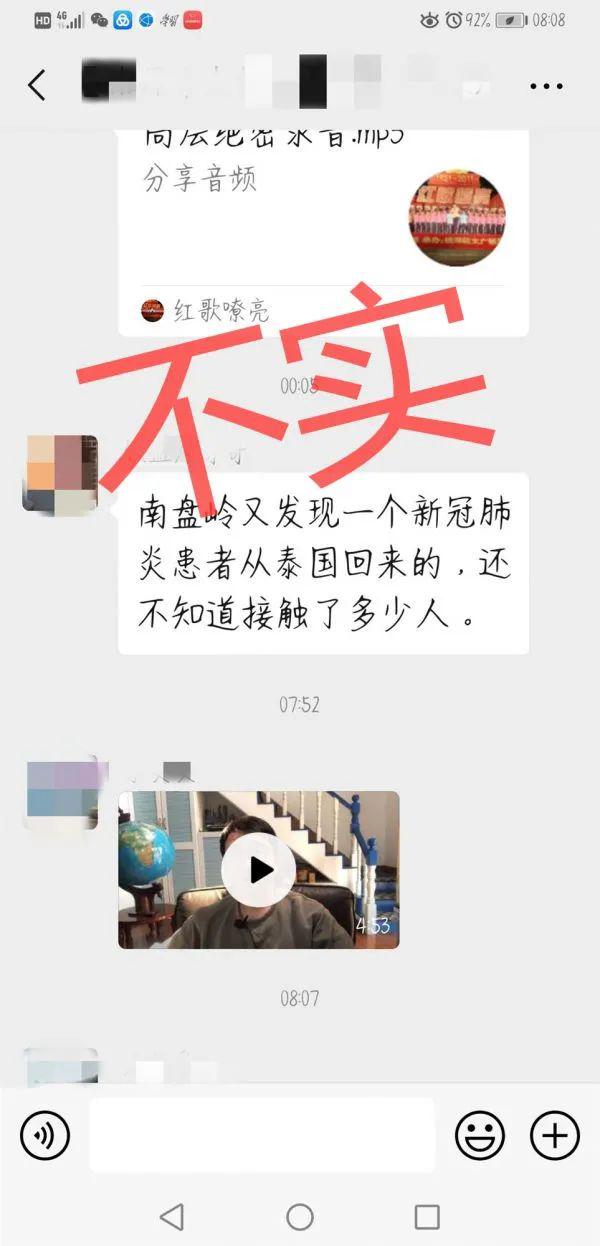Play the 4:53 video message
Viewport: 600px width, 1246px height.
coord(258,869)
